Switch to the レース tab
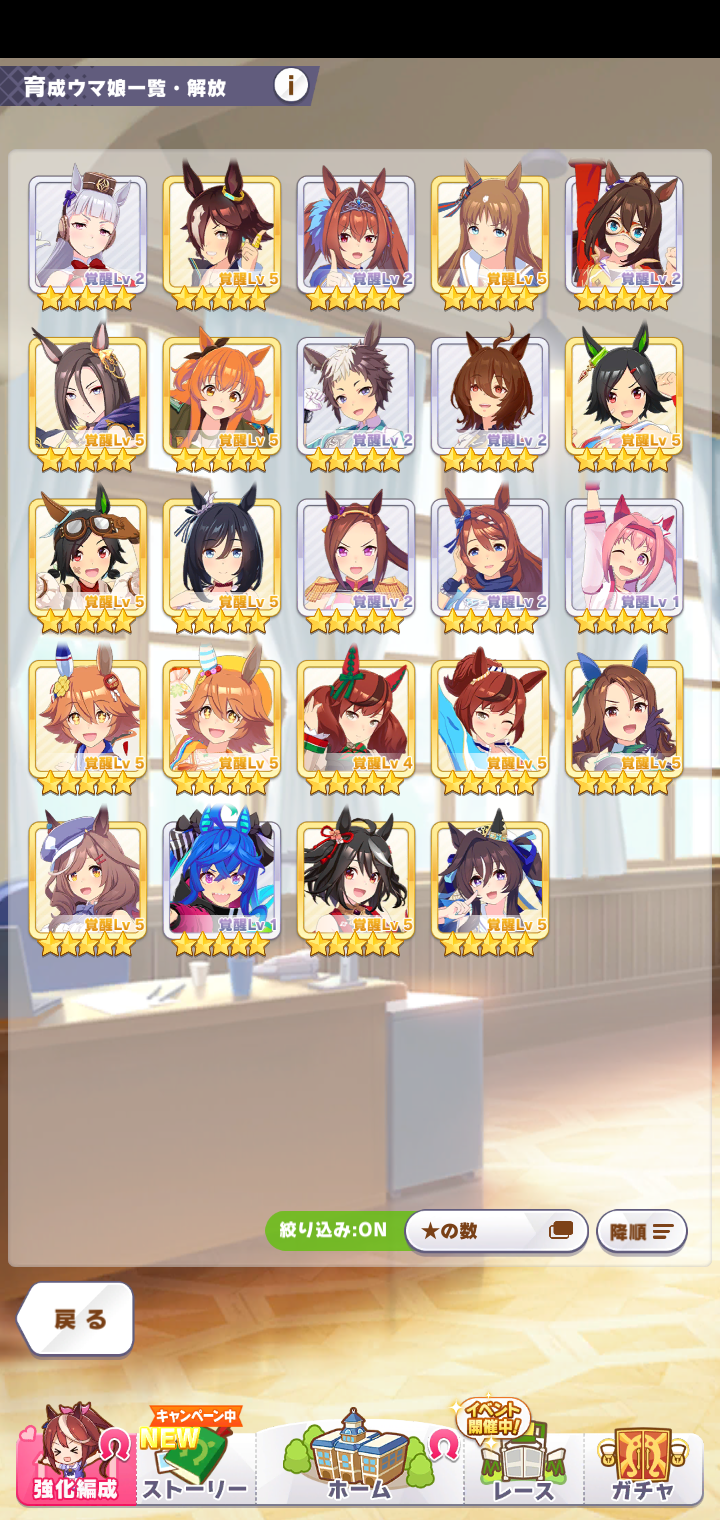 click(523, 1460)
